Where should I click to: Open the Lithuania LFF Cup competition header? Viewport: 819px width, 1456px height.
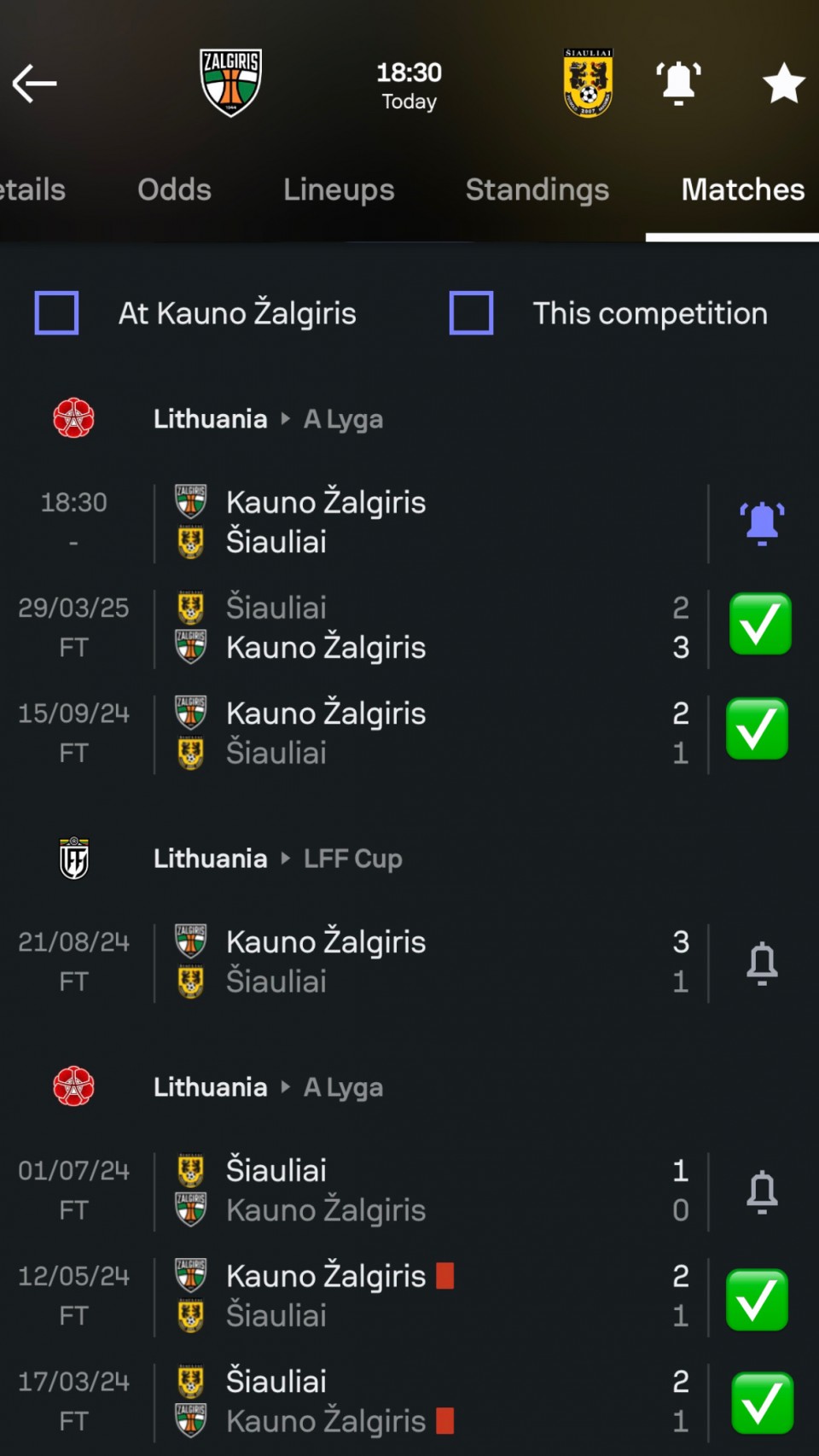coord(277,859)
